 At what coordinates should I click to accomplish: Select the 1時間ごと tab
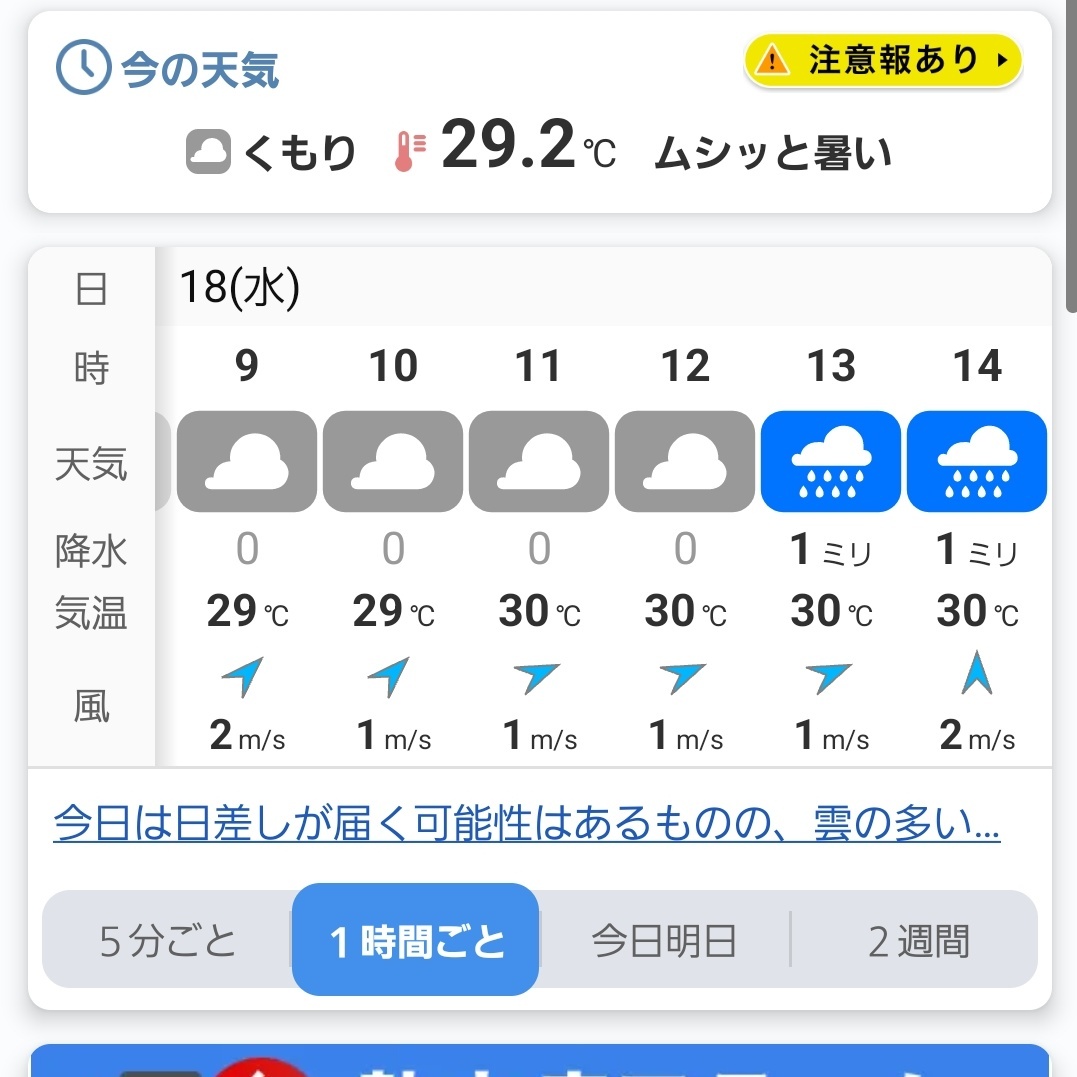416,941
